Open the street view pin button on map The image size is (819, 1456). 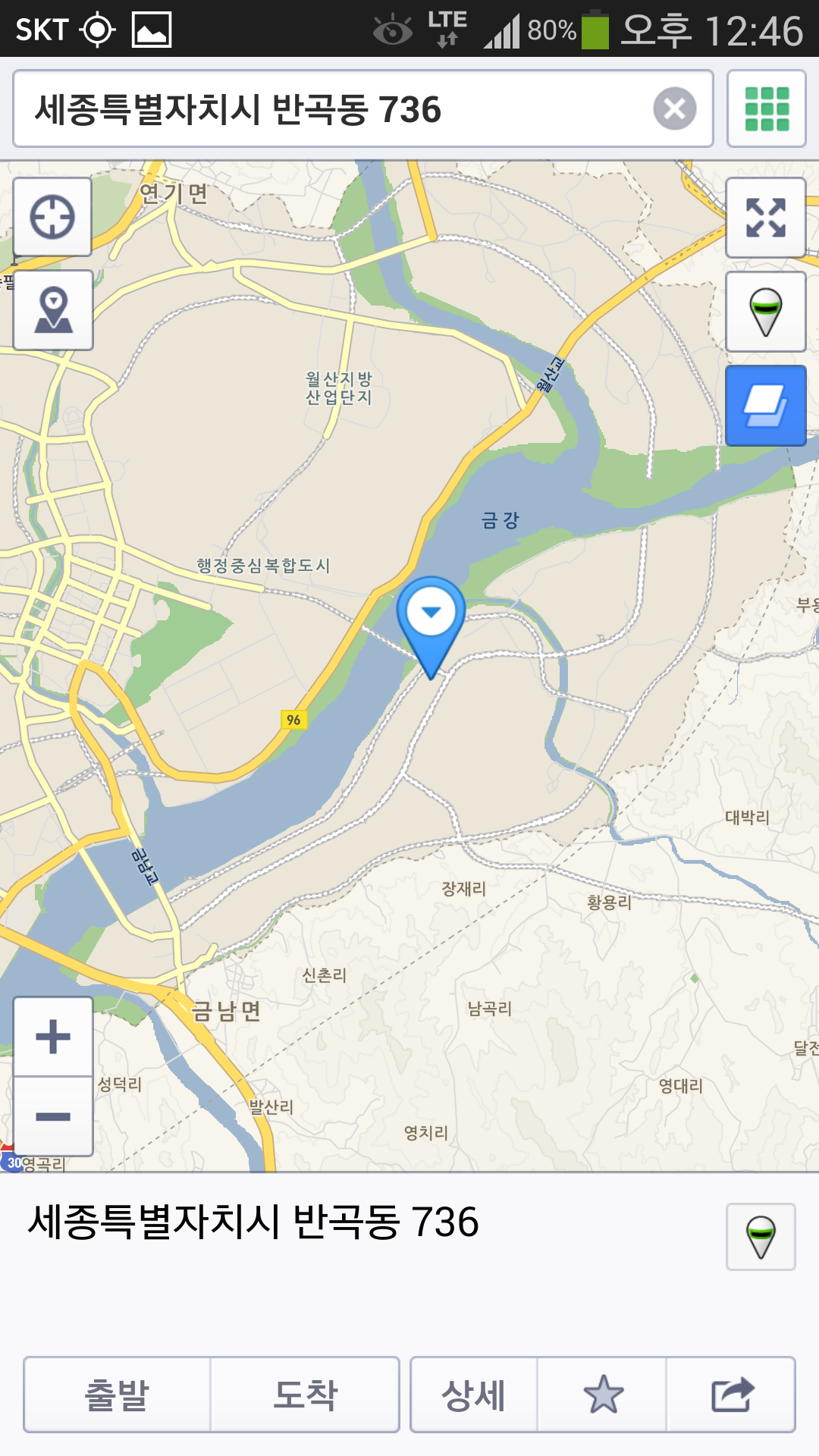[x=765, y=312]
